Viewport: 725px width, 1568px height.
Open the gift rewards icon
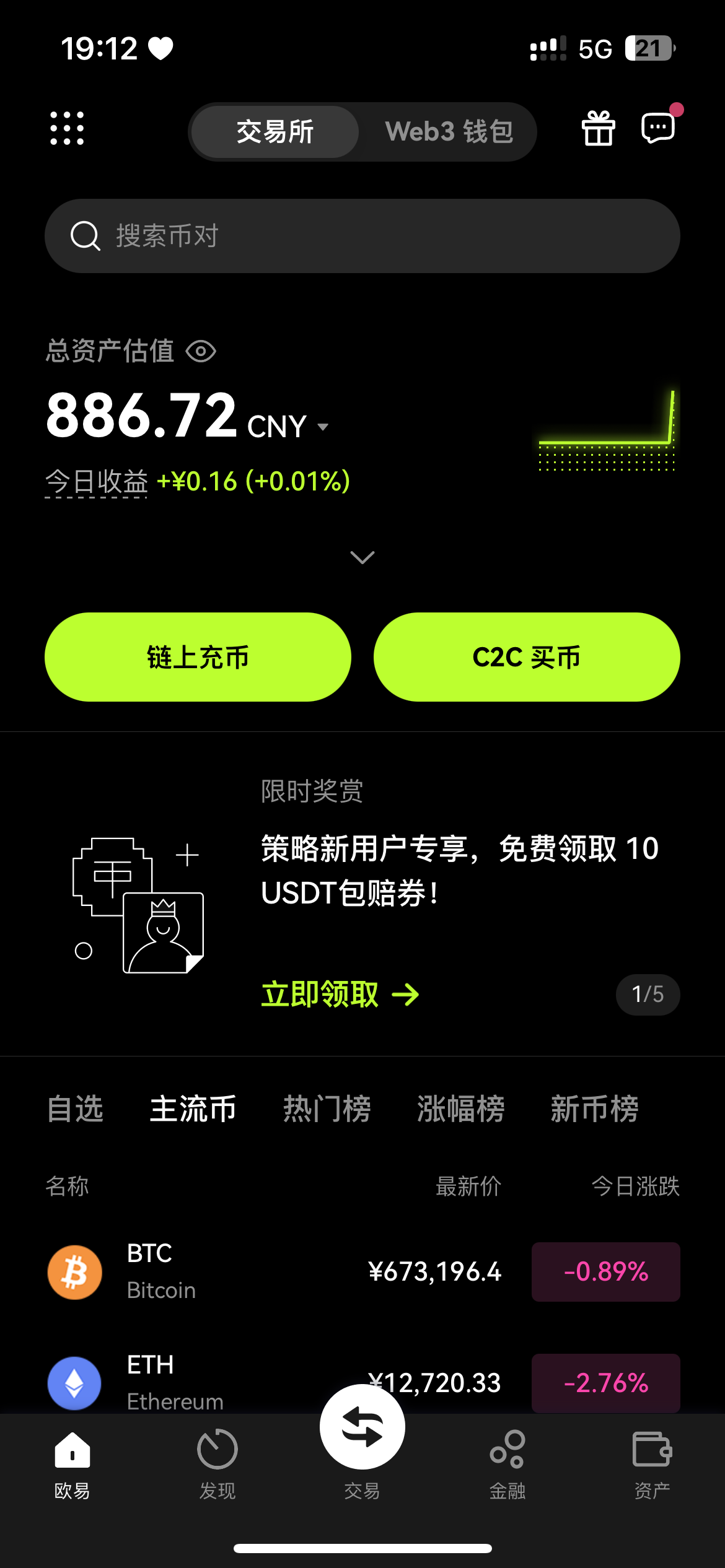598,129
